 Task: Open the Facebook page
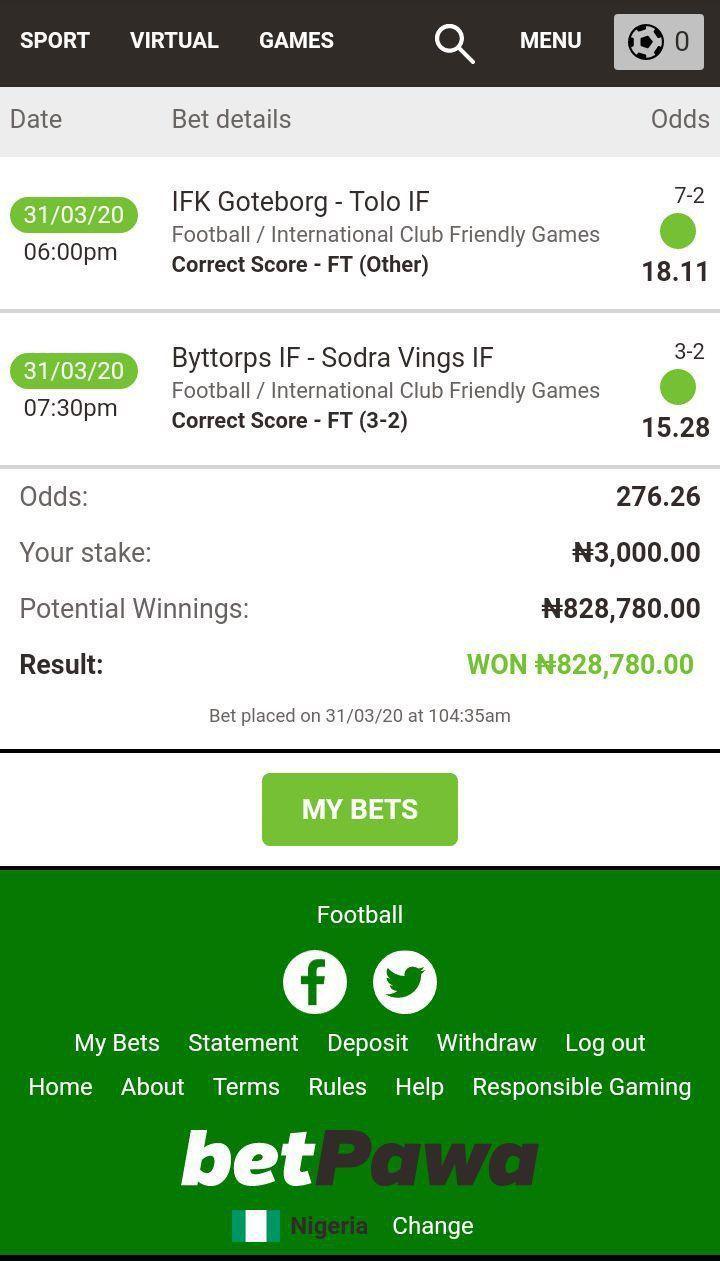coord(315,982)
